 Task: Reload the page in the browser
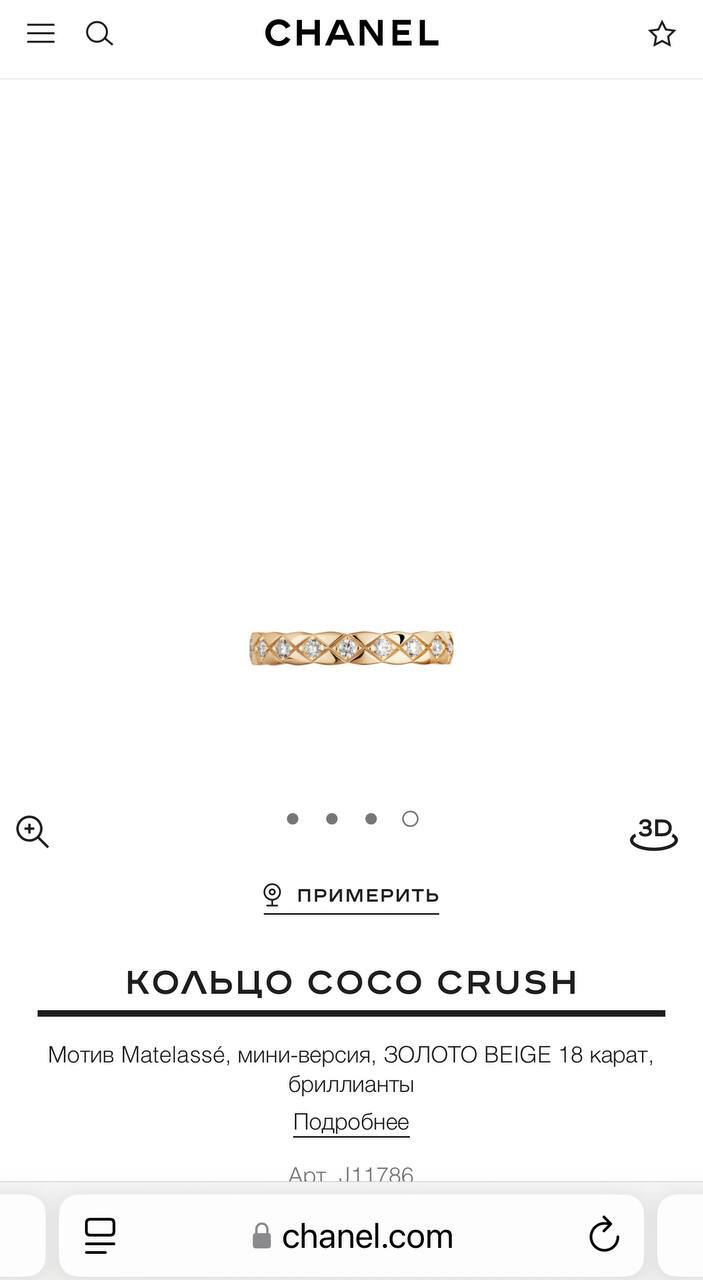(604, 1236)
